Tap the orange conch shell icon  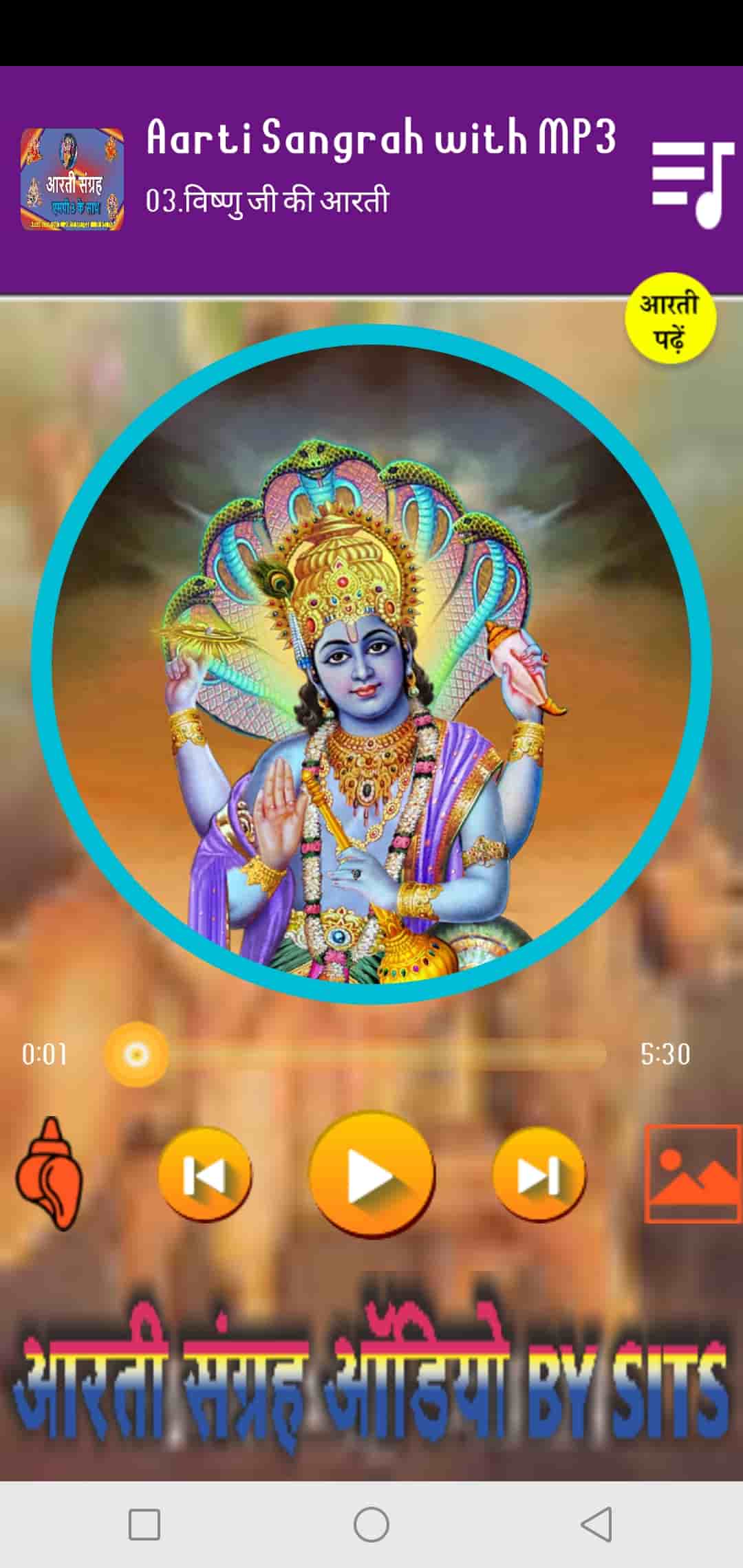coord(50,1174)
